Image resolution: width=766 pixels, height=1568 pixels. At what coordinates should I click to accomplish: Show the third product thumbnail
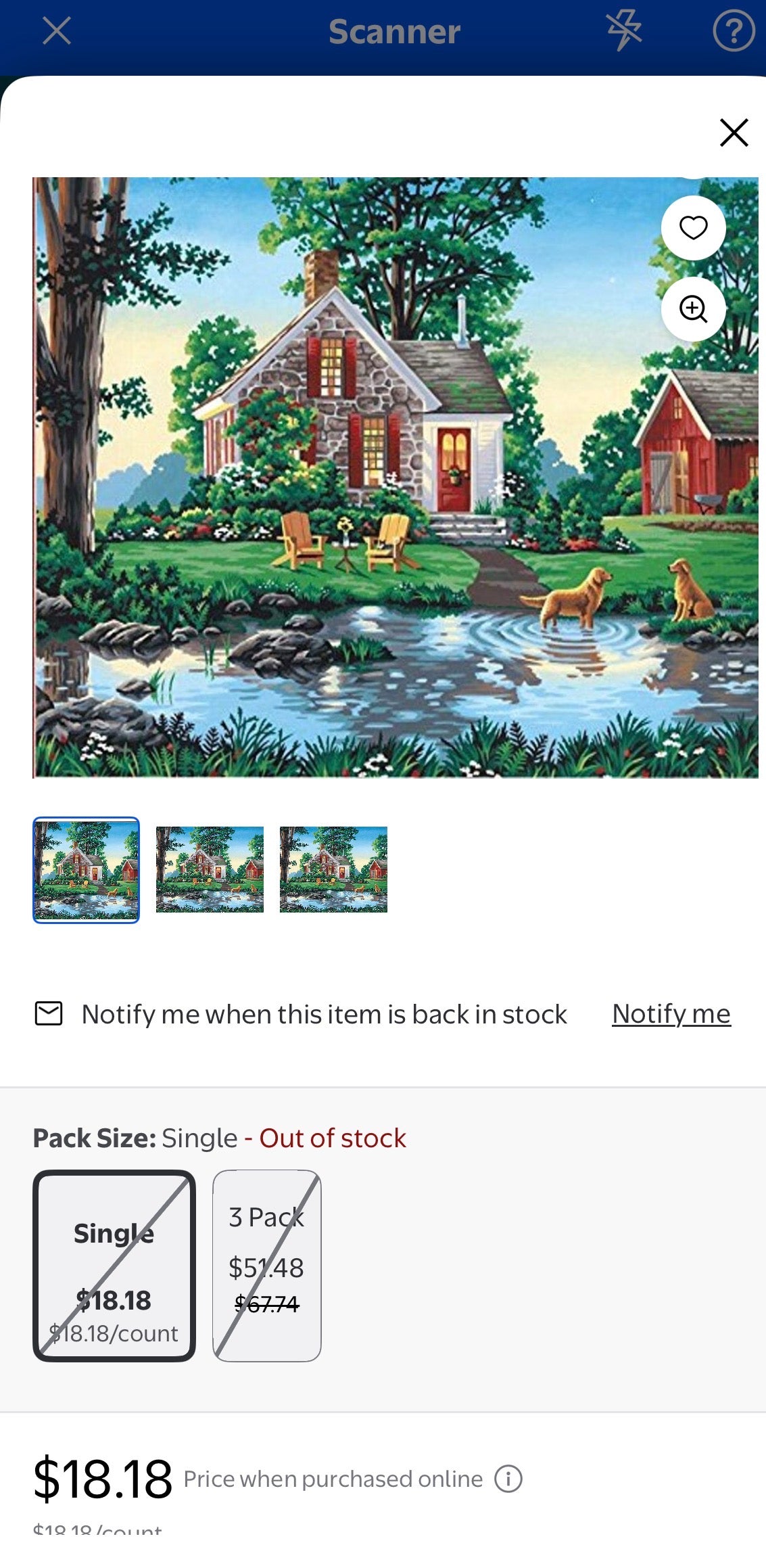point(333,870)
